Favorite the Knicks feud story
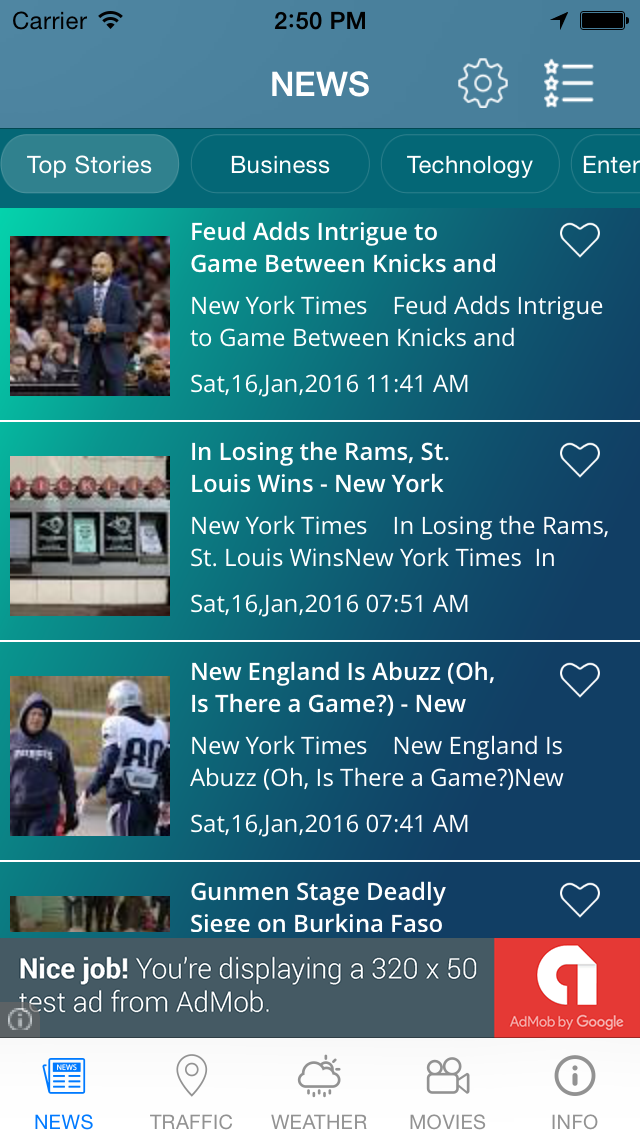 (x=580, y=240)
